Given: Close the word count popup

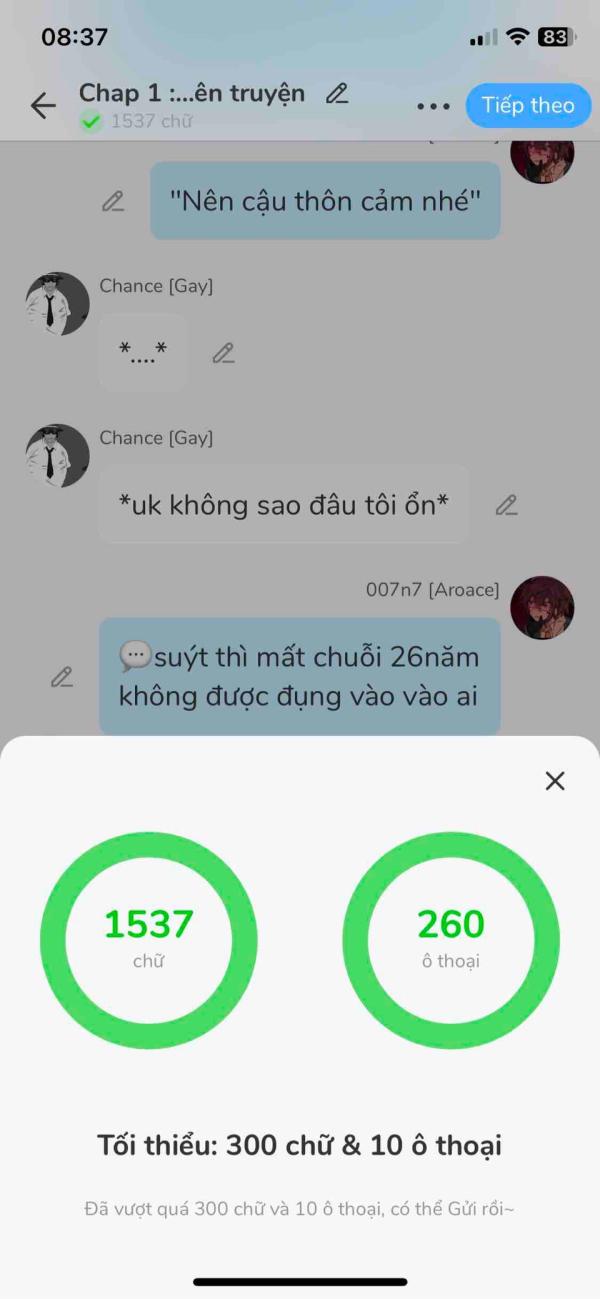Looking at the screenshot, I should coord(555,781).
